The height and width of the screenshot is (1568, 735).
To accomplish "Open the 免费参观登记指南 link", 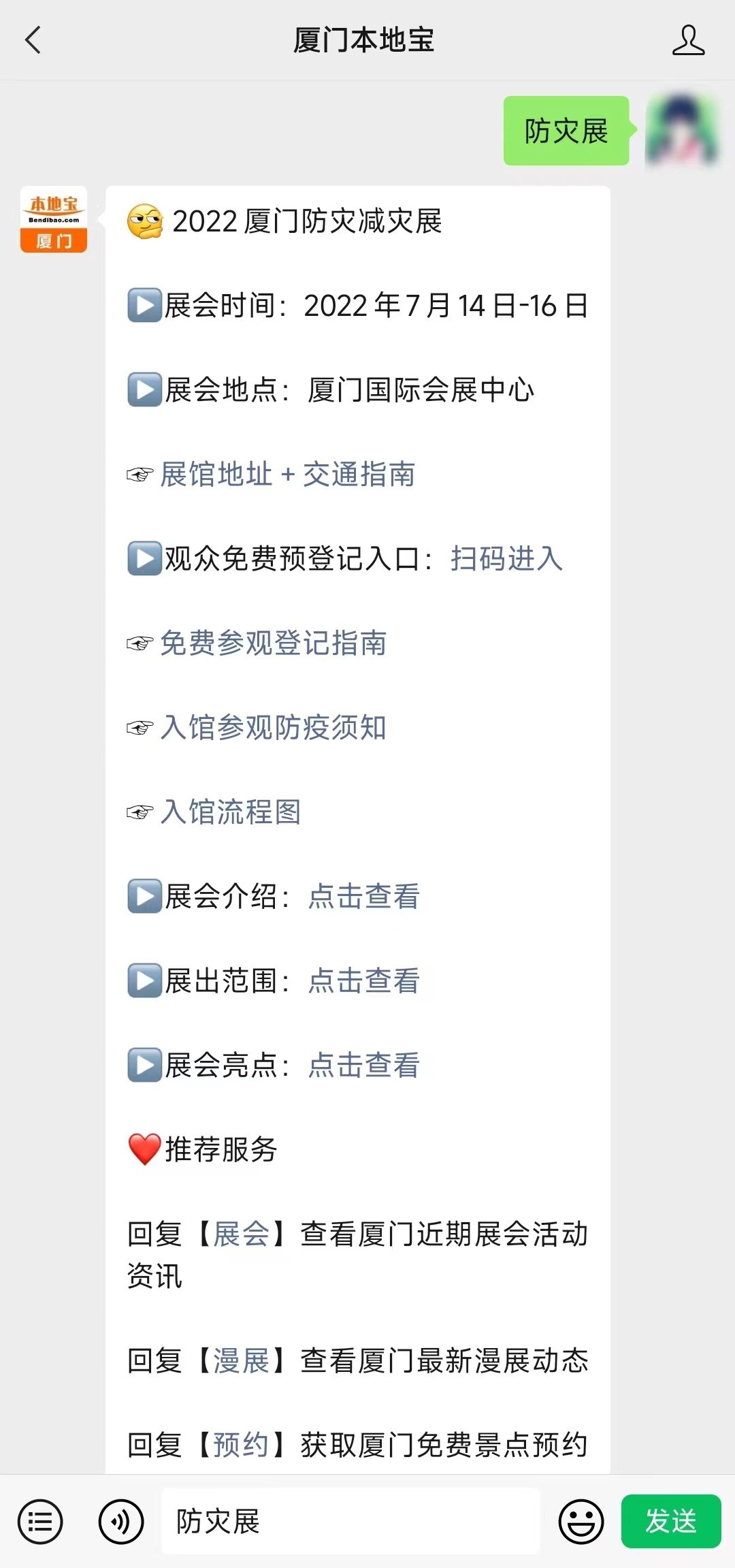I will pyautogui.click(x=274, y=643).
